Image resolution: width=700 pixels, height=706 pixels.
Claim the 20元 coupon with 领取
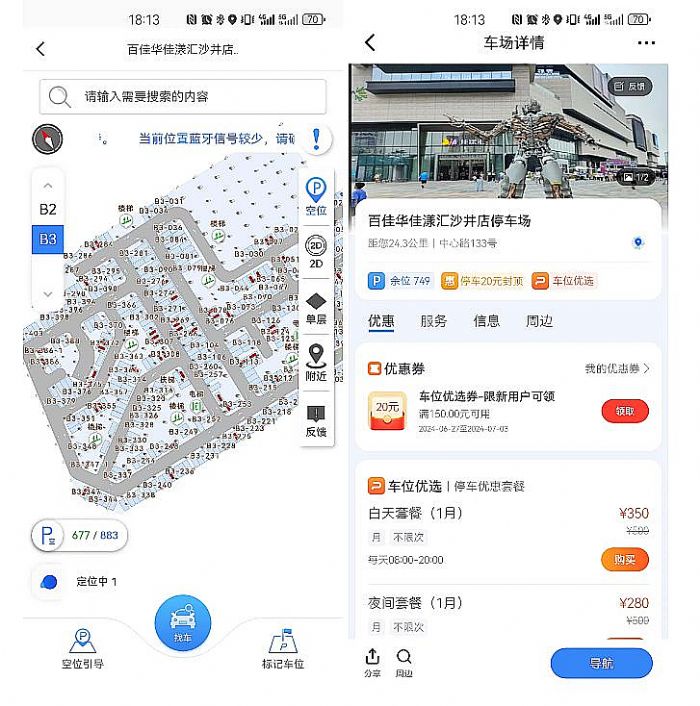pyautogui.click(x=624, y=411)
